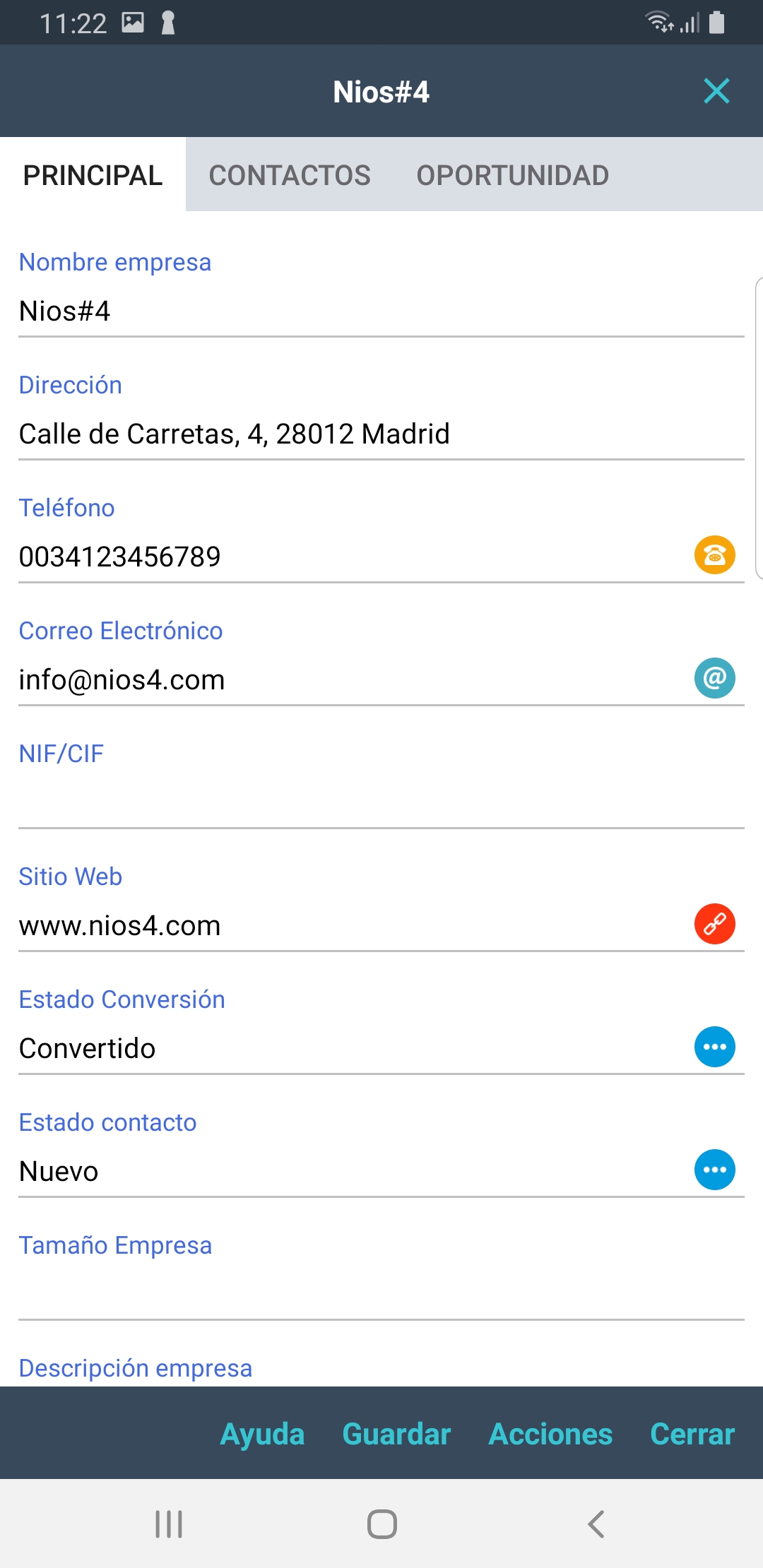The image size is (763, 1568).
Task: Edit the Dirección address field
Action: [x=353, y=434]
